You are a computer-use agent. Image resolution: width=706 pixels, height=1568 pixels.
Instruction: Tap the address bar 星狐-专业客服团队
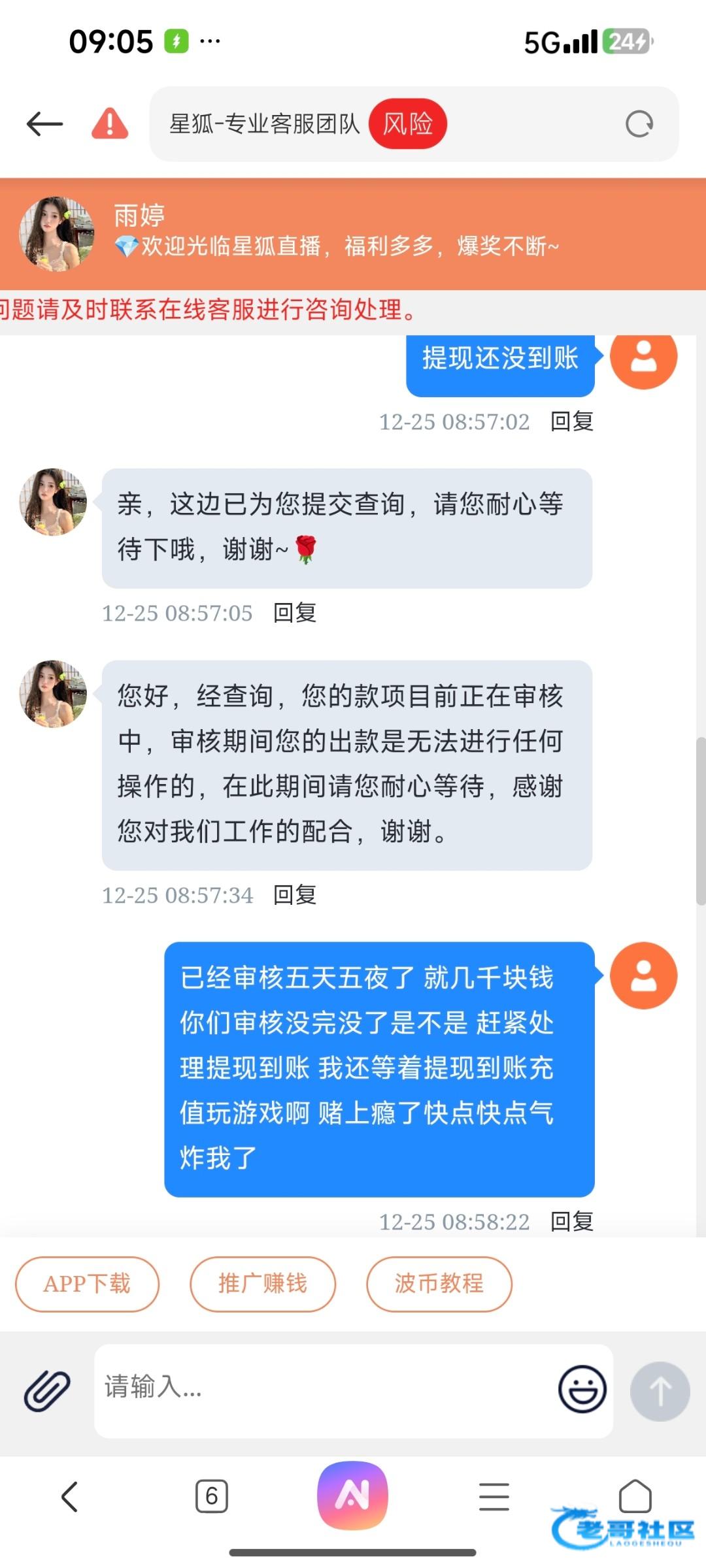(264, 123)
